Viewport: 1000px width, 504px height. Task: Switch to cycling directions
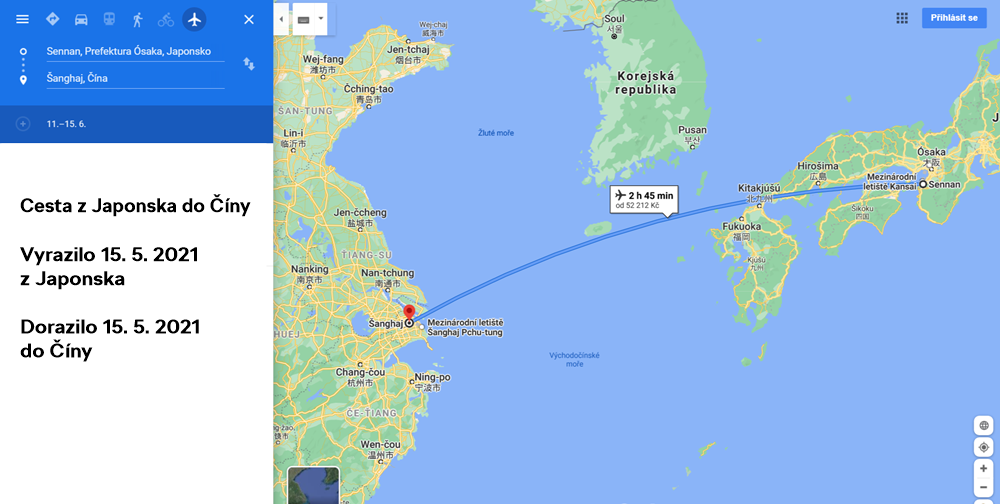coord(165,19)
